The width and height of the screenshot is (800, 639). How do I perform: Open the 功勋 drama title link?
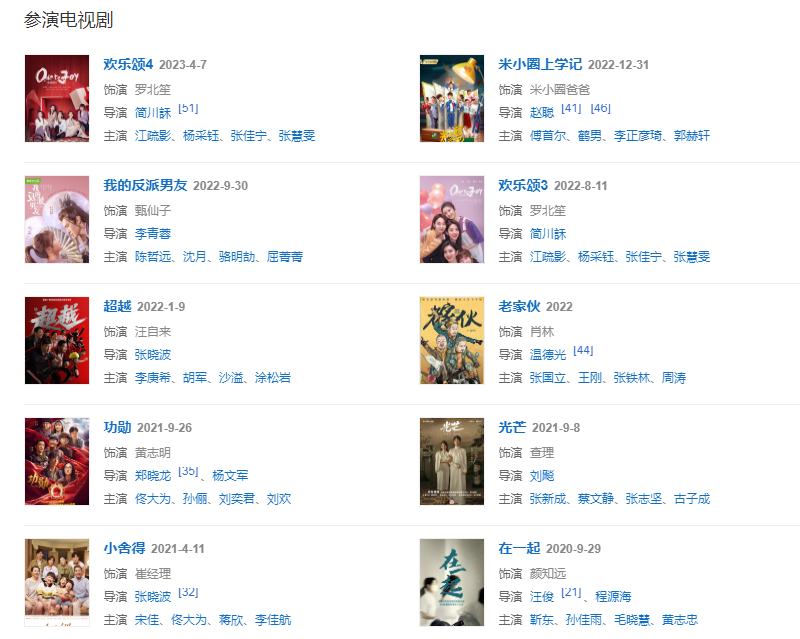click(x=117, y=427)
